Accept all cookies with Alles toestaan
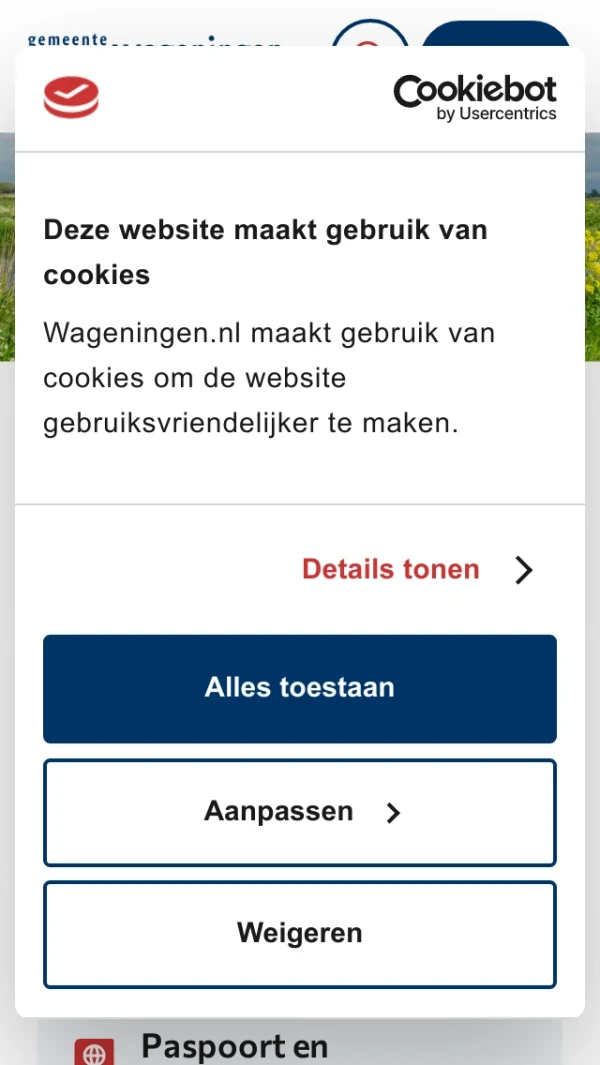 tap(300, 688)
